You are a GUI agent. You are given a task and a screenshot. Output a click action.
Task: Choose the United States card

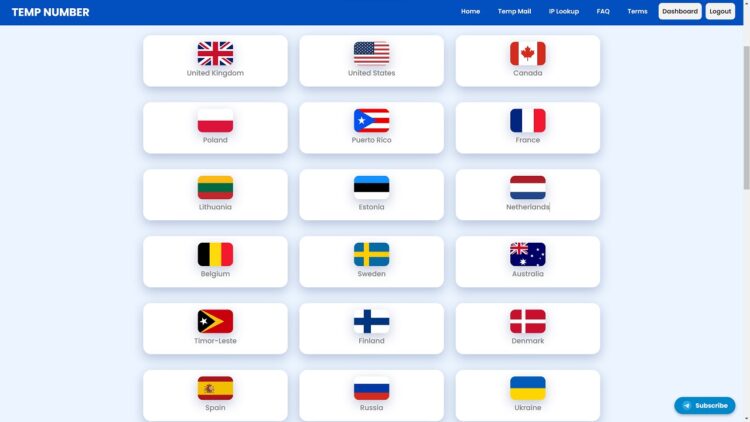click(371, 60)
